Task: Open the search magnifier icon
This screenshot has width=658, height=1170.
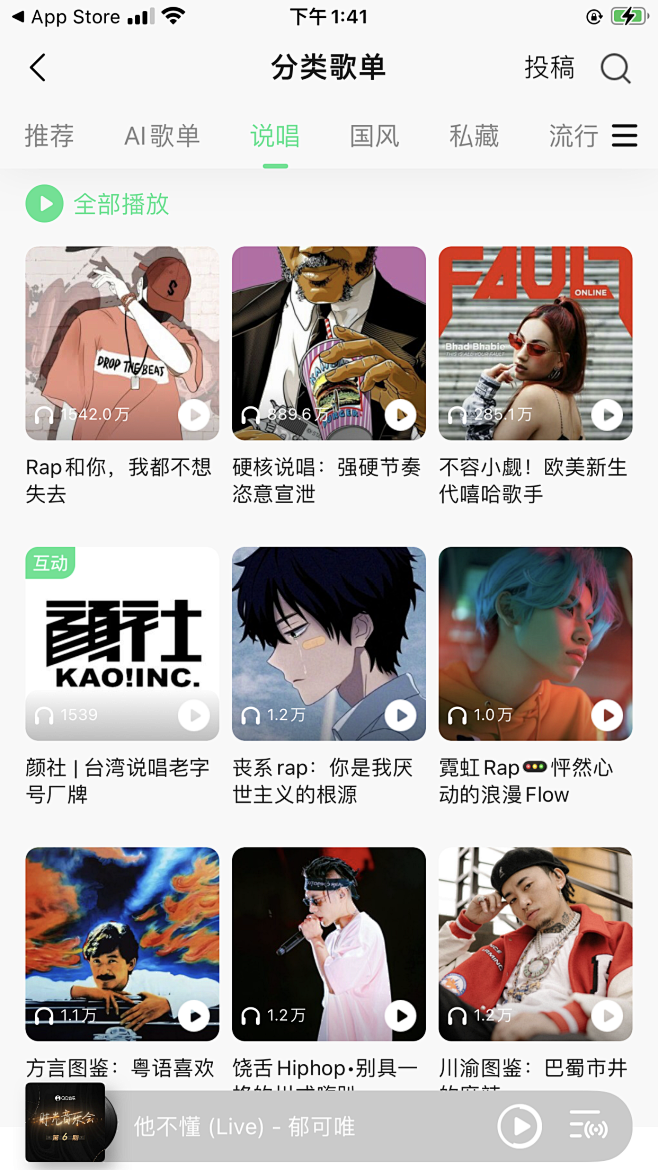Action: pos(615,68)
